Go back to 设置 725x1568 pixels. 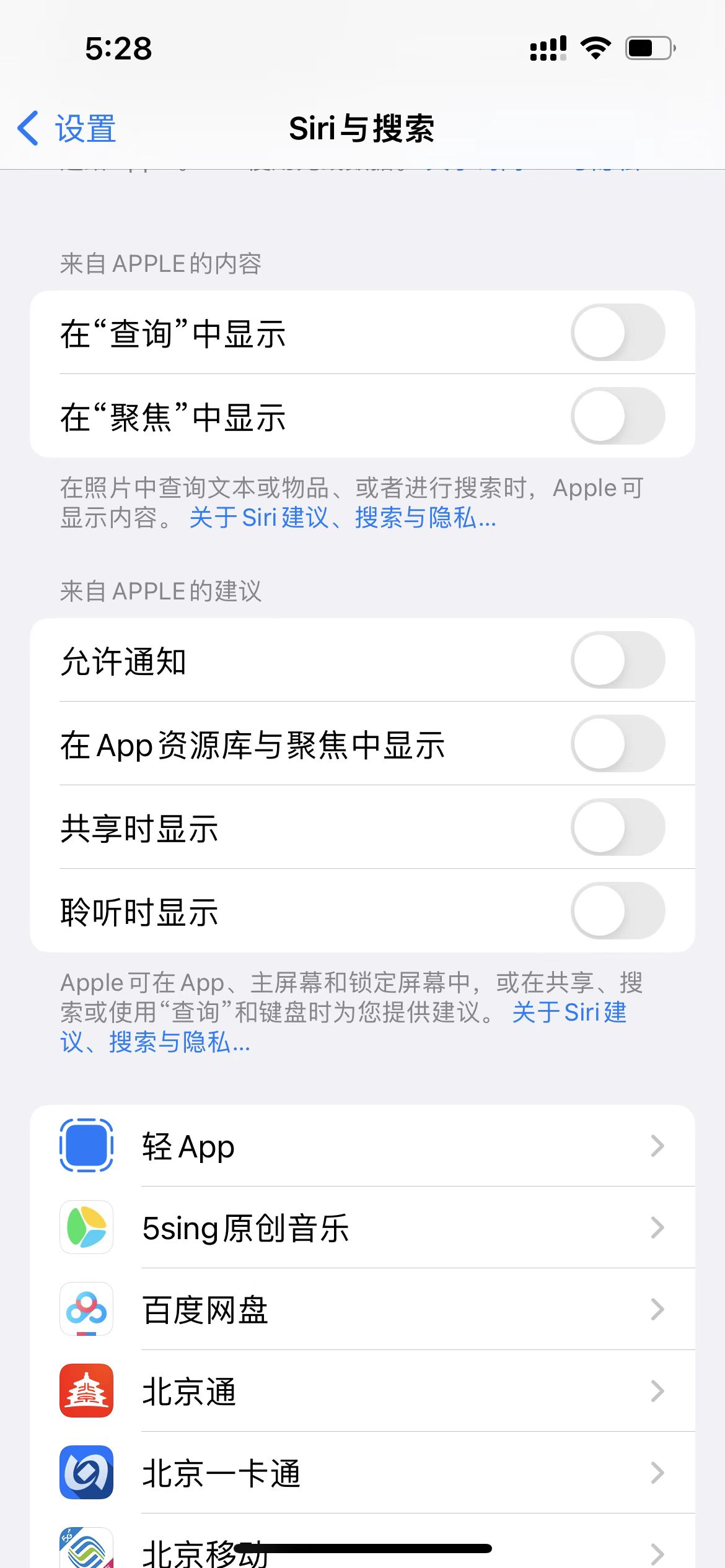pos(67,129)
